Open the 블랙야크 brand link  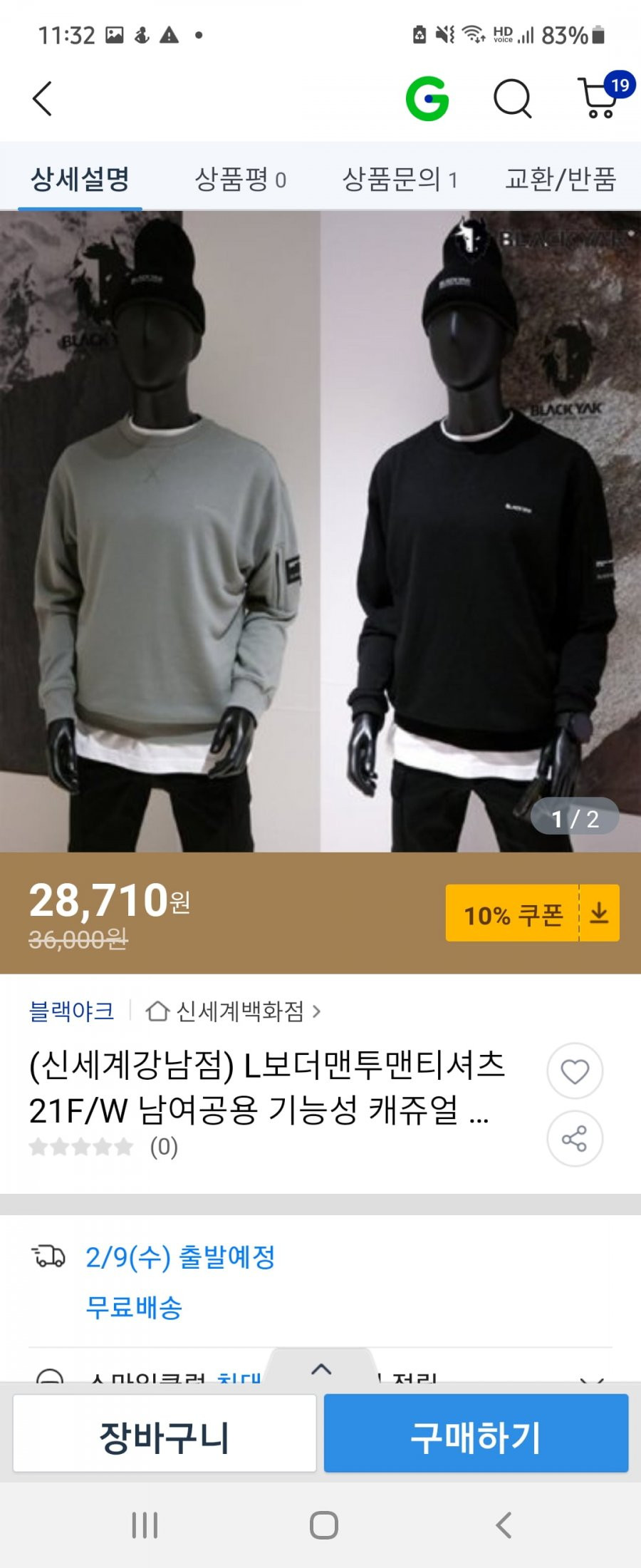coord(71,1011)
